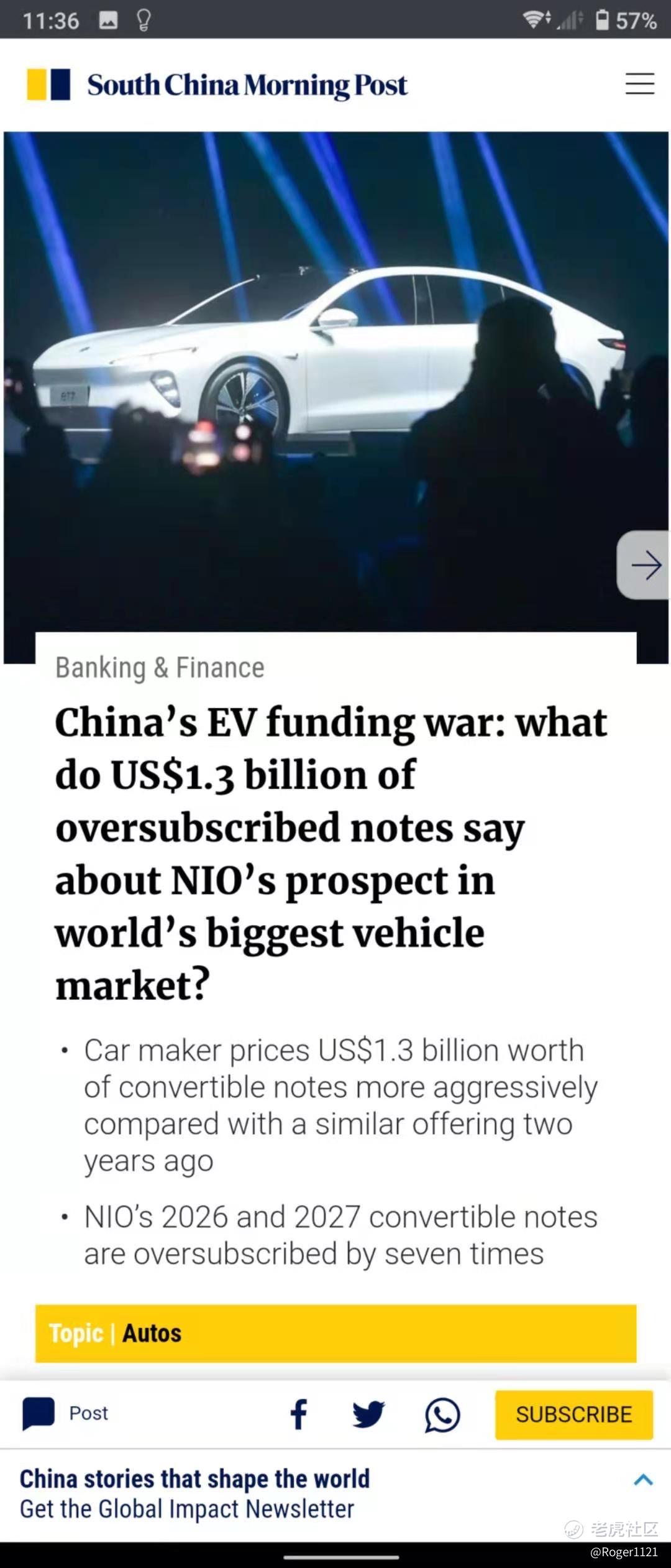Share this article via WhatsApp
The image size is (671, 1568).
click(x=442, y=1414)
